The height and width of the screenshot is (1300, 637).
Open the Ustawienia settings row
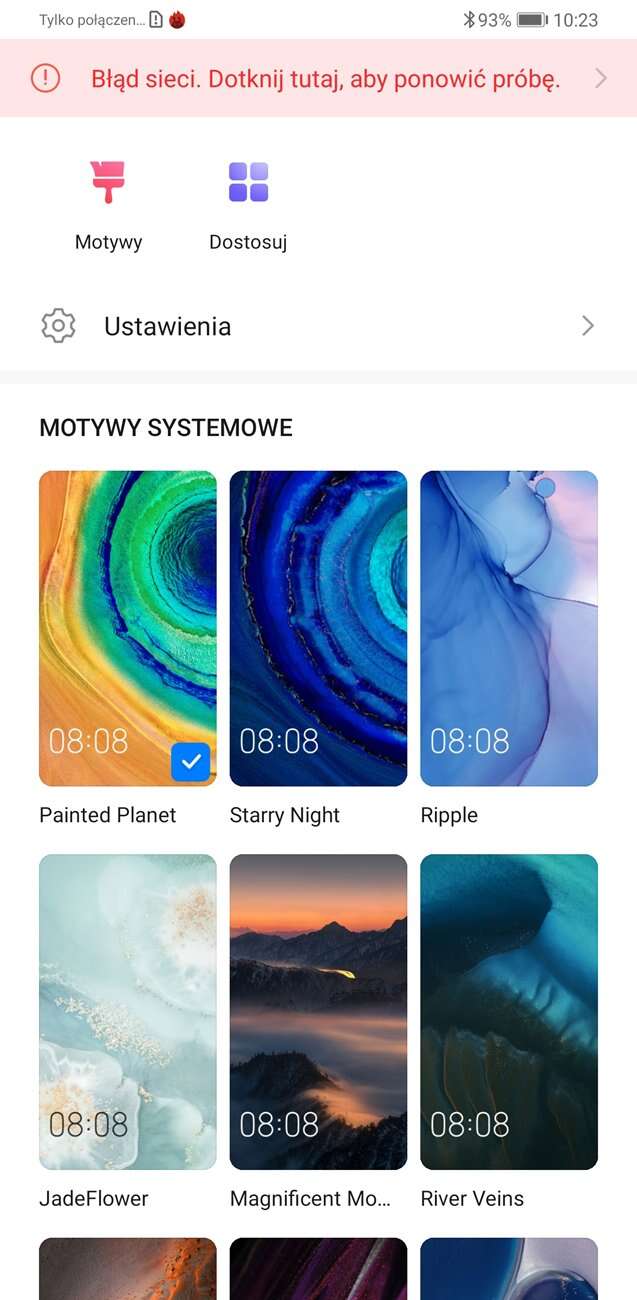318,326
